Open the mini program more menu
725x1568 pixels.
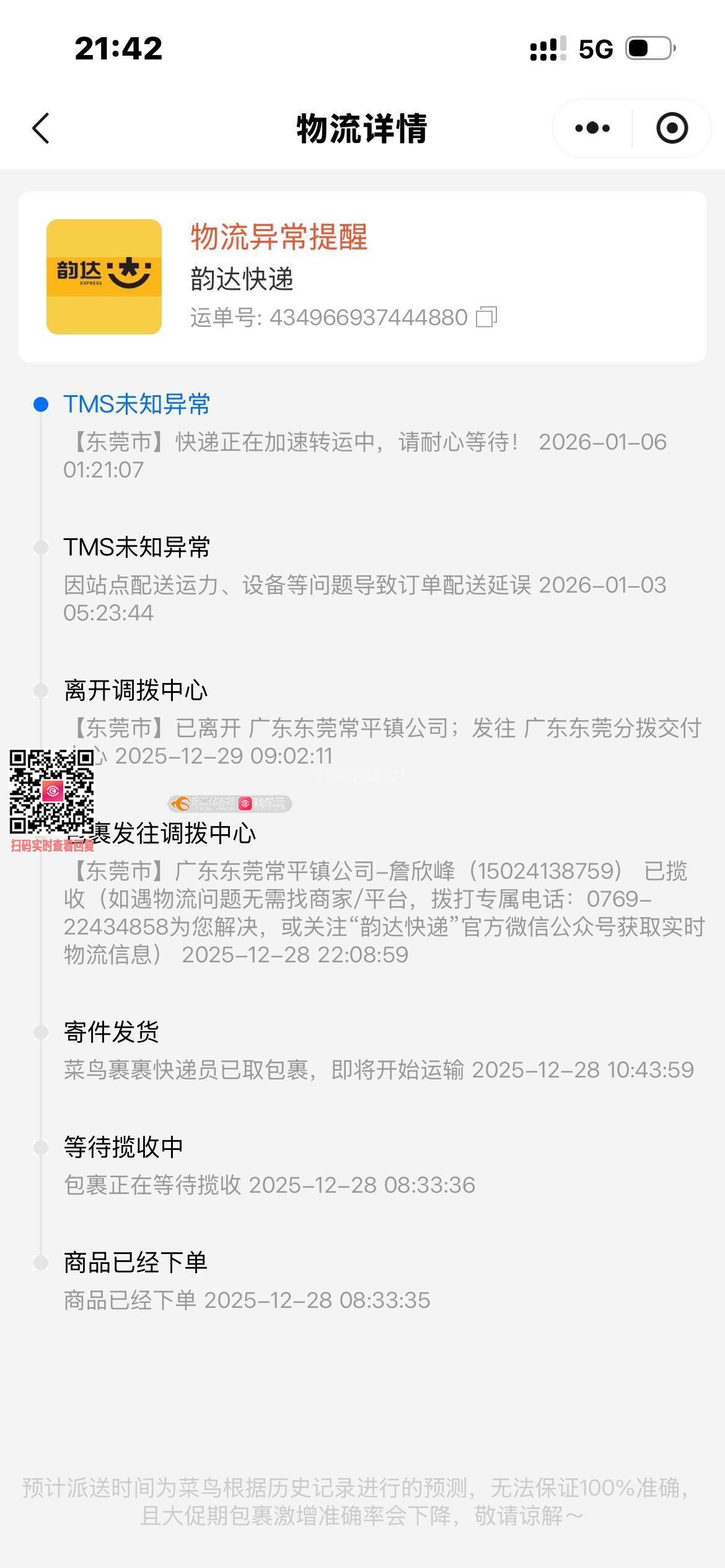coord(592,128)
